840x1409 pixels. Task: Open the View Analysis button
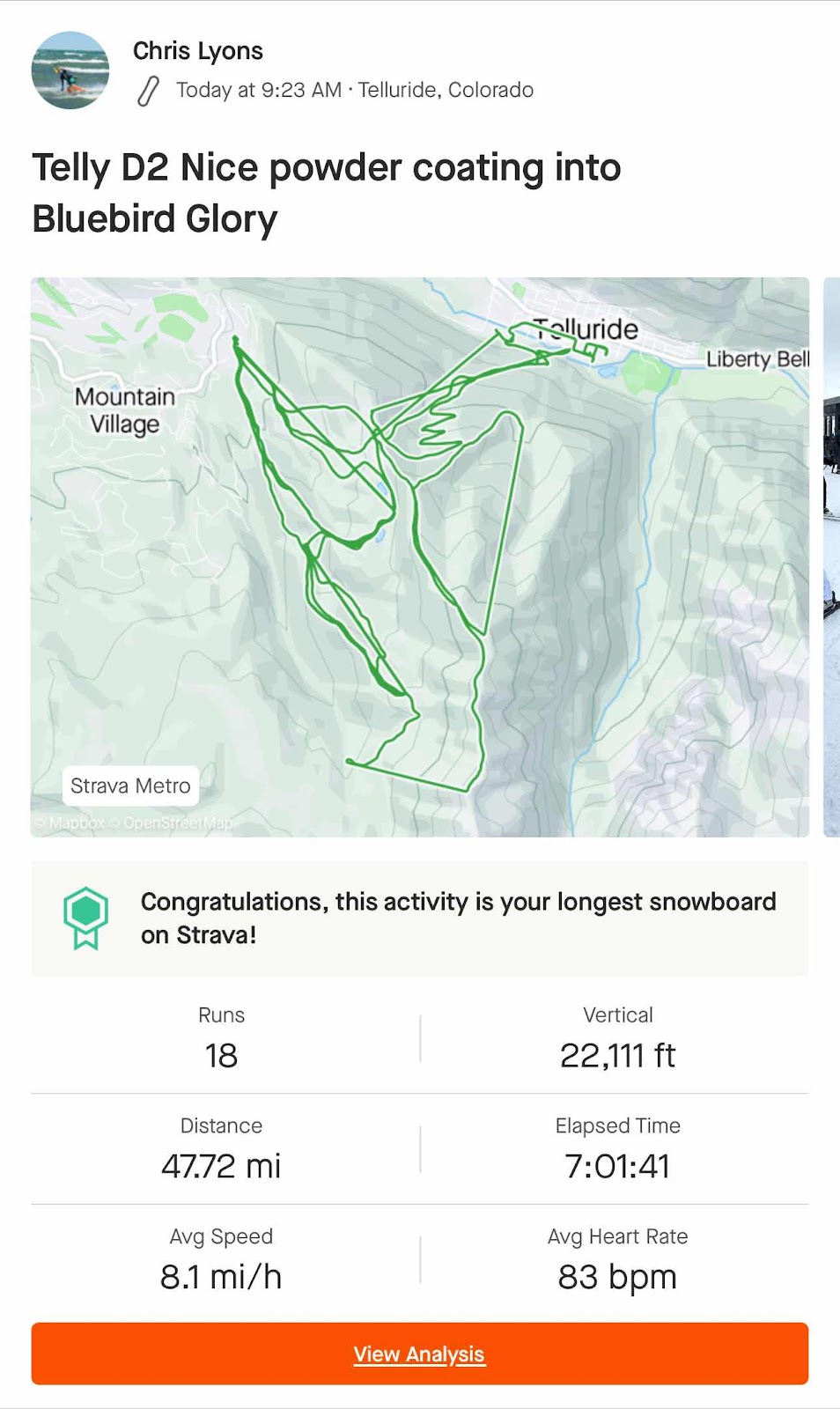(x=419, y=1354)
